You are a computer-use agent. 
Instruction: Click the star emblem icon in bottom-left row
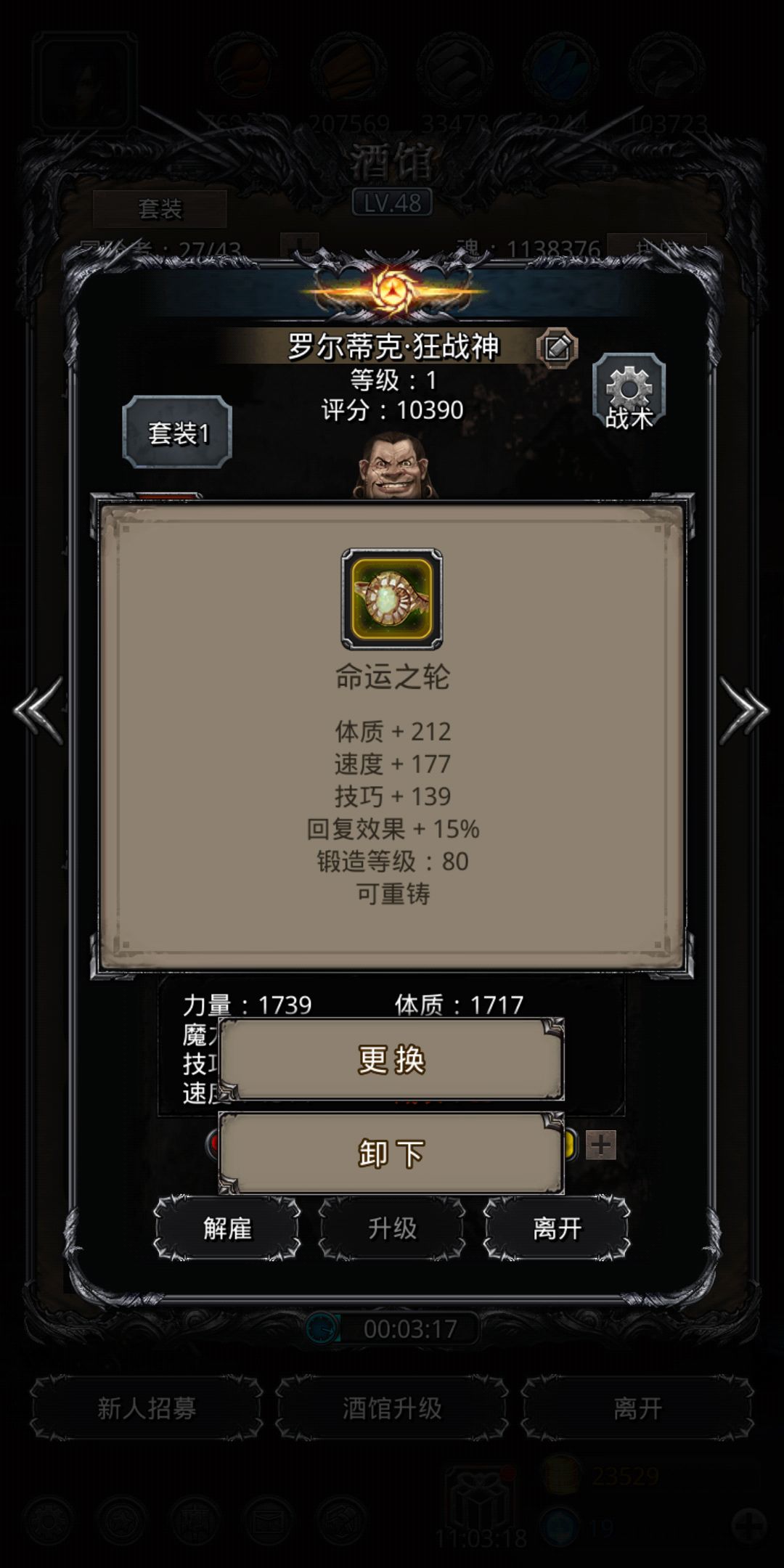tap(123, 1520)
